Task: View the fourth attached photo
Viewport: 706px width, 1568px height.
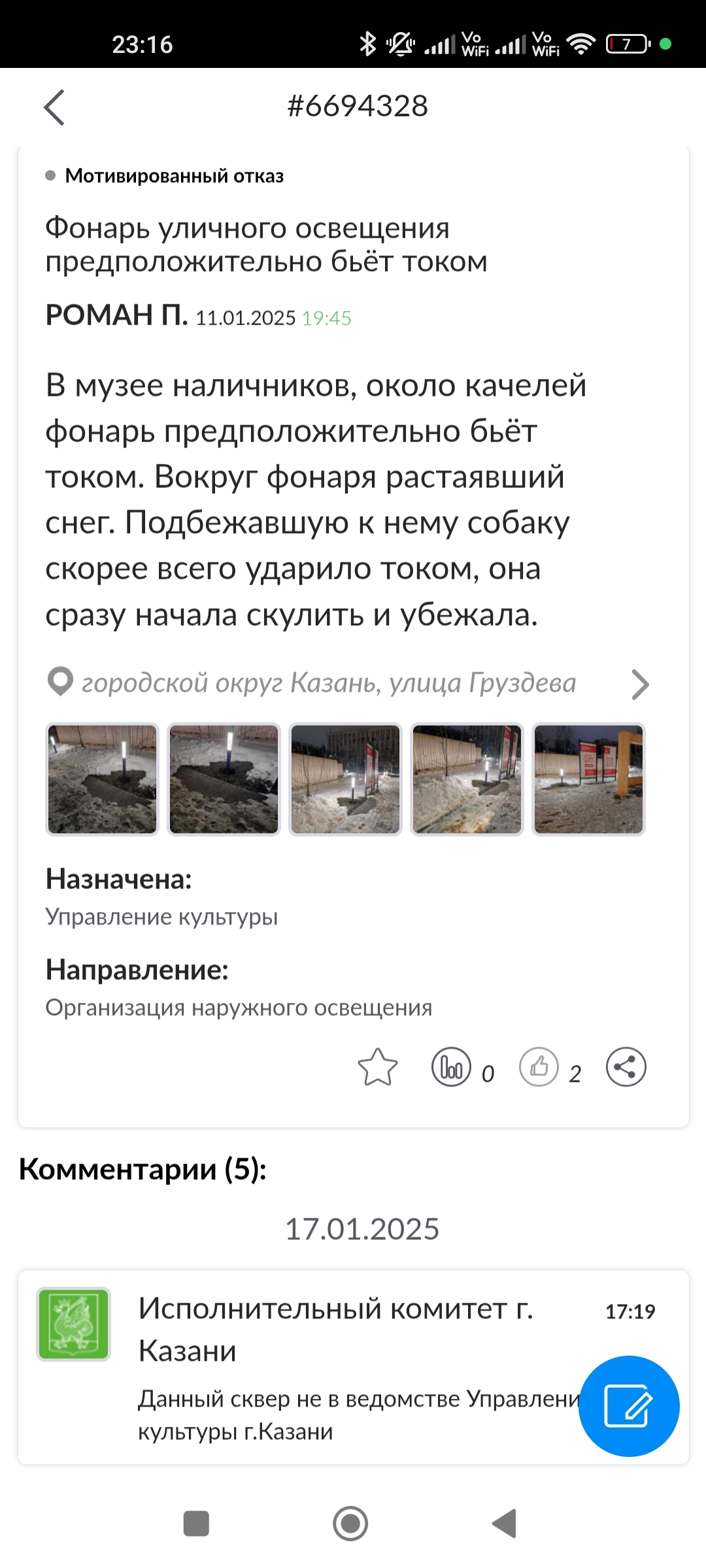Action: (x=467, y=779)
